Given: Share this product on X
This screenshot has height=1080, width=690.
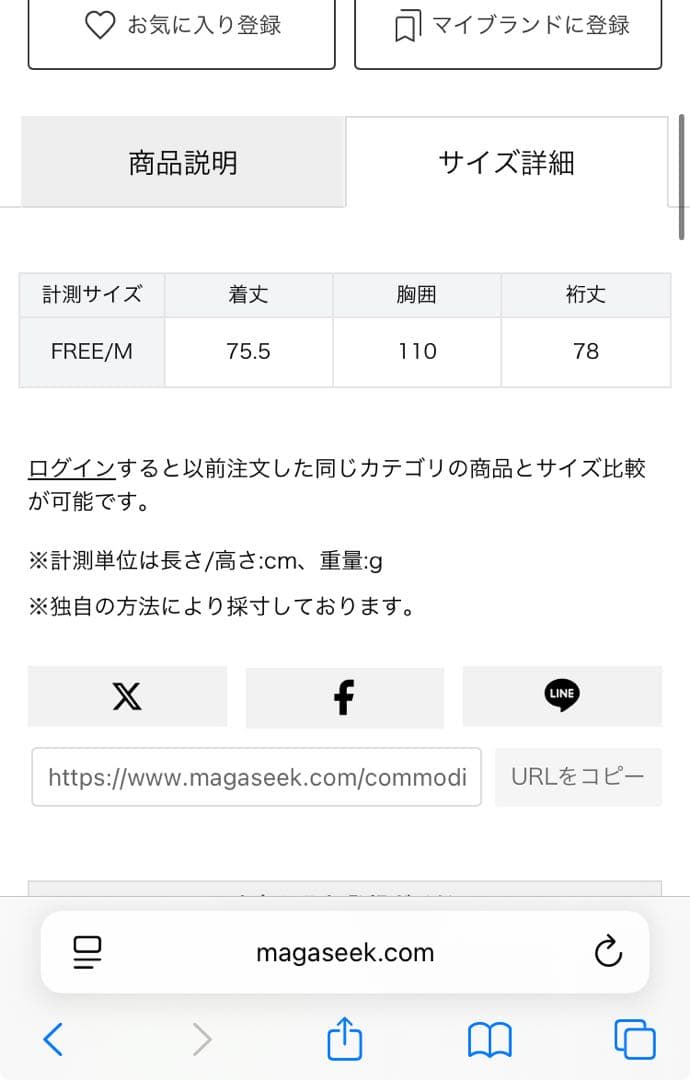Looking at the screenshot, I should [x=127, y=696].
